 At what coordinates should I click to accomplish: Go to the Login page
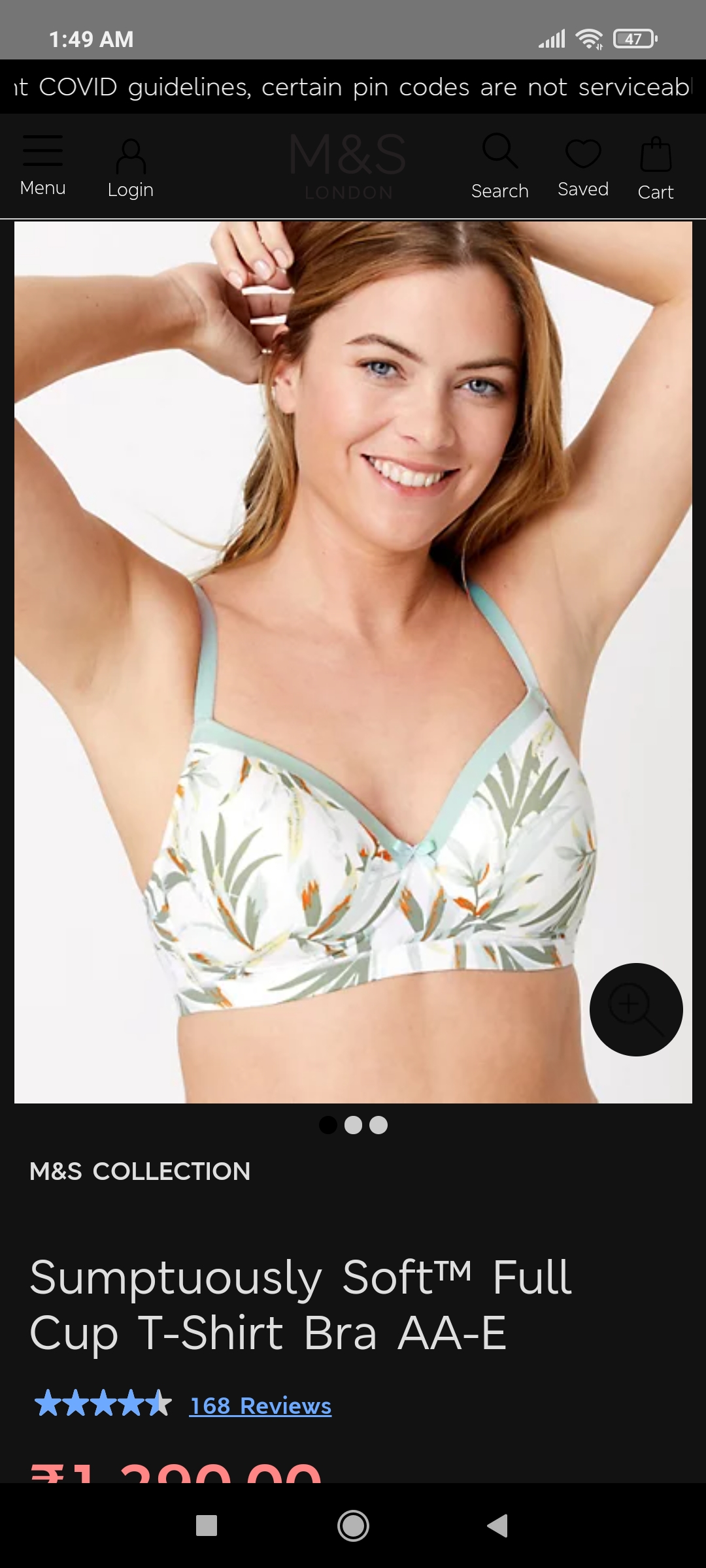[131, 168]
